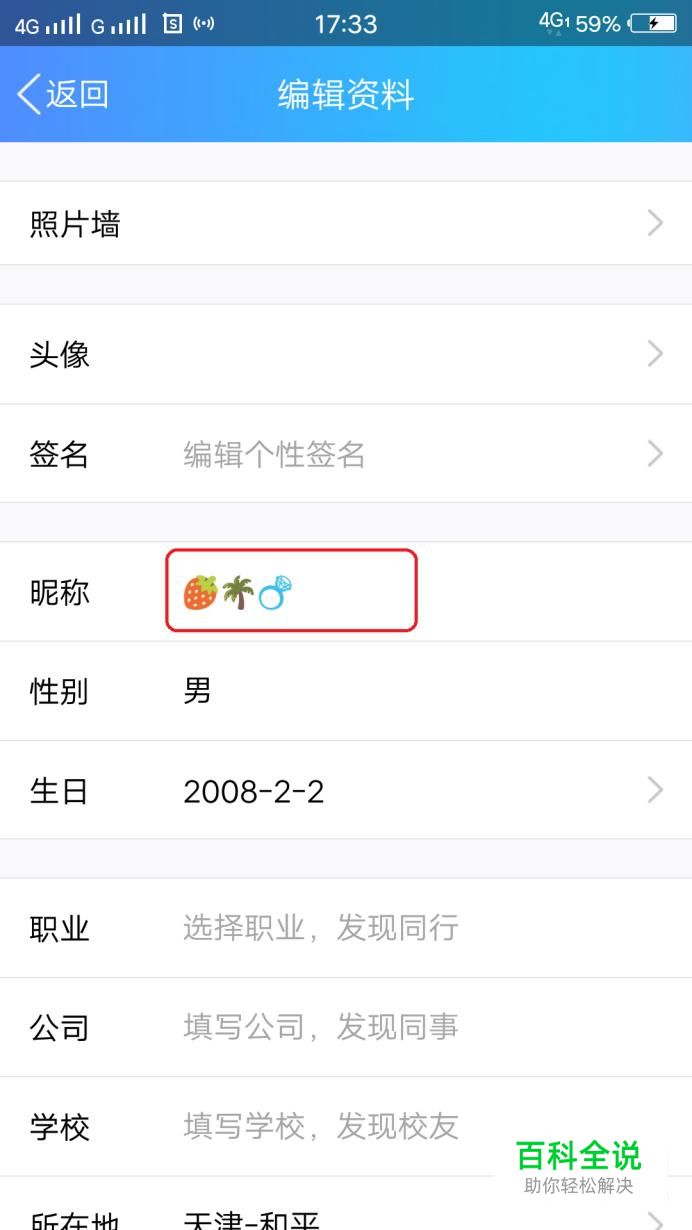This screenshot has height=1230, width=692.
Task: Fill in the 公司 company field
Action: click(346, 1027)
